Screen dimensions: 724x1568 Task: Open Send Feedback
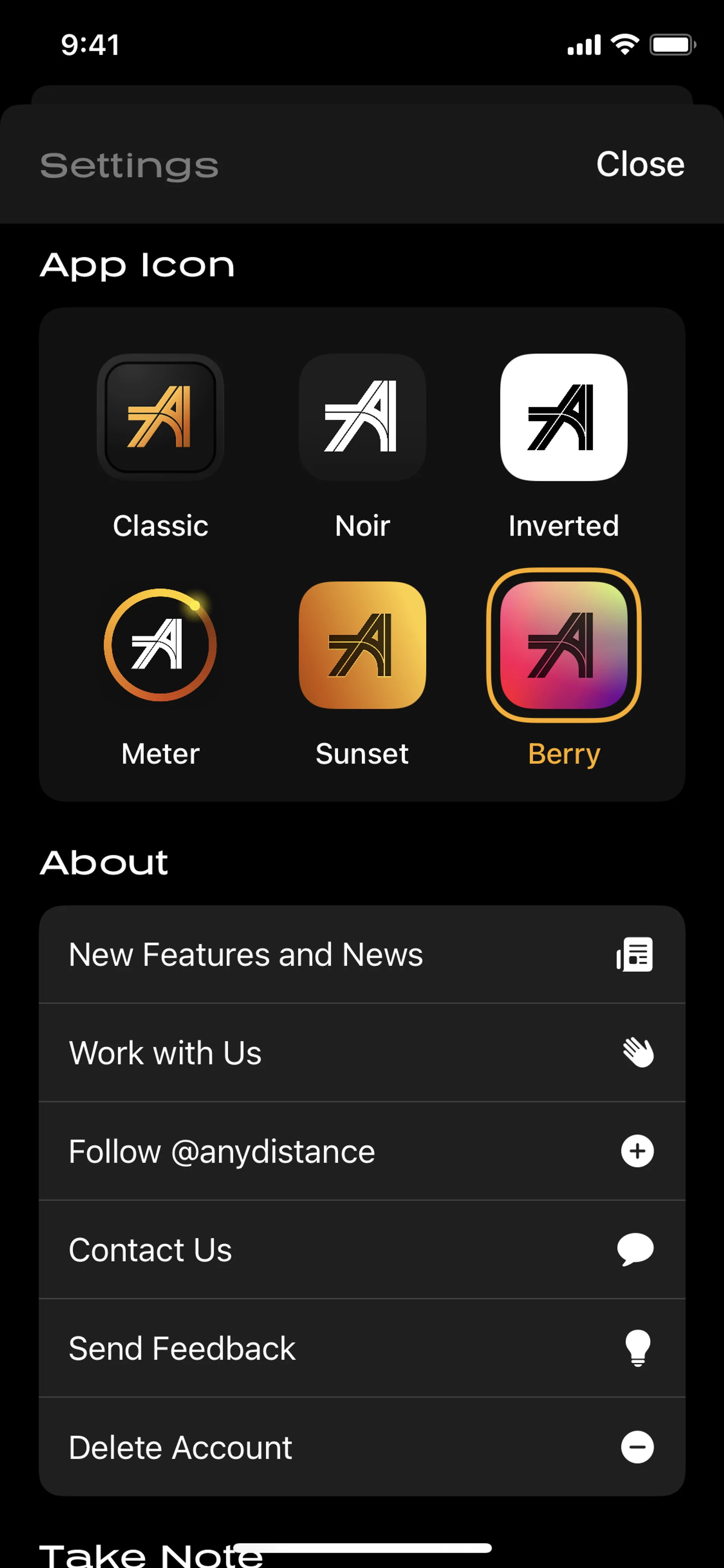pos(362,1349)
